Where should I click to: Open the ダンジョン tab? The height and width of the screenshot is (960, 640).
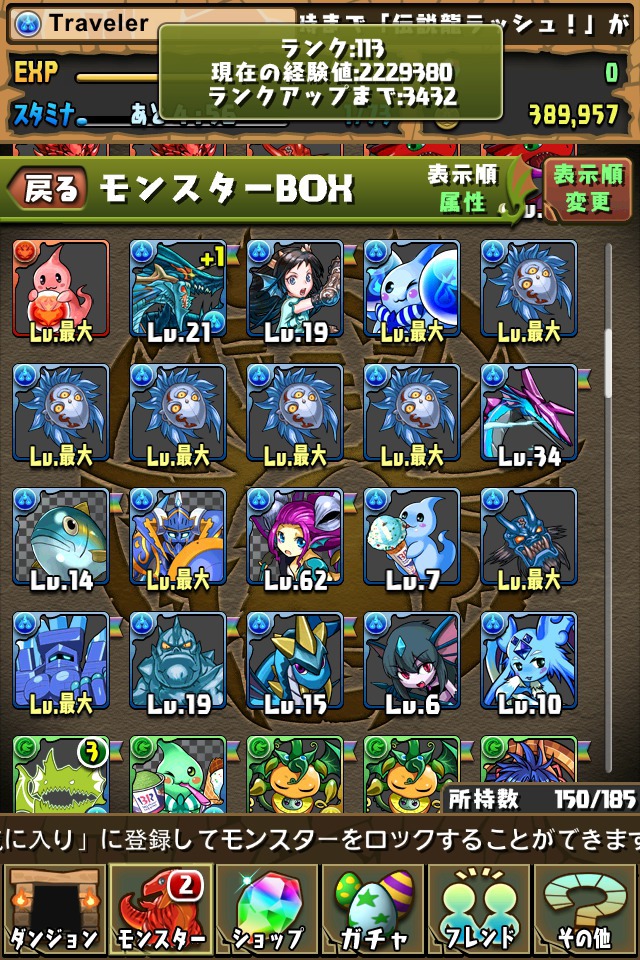coord(53,910)
